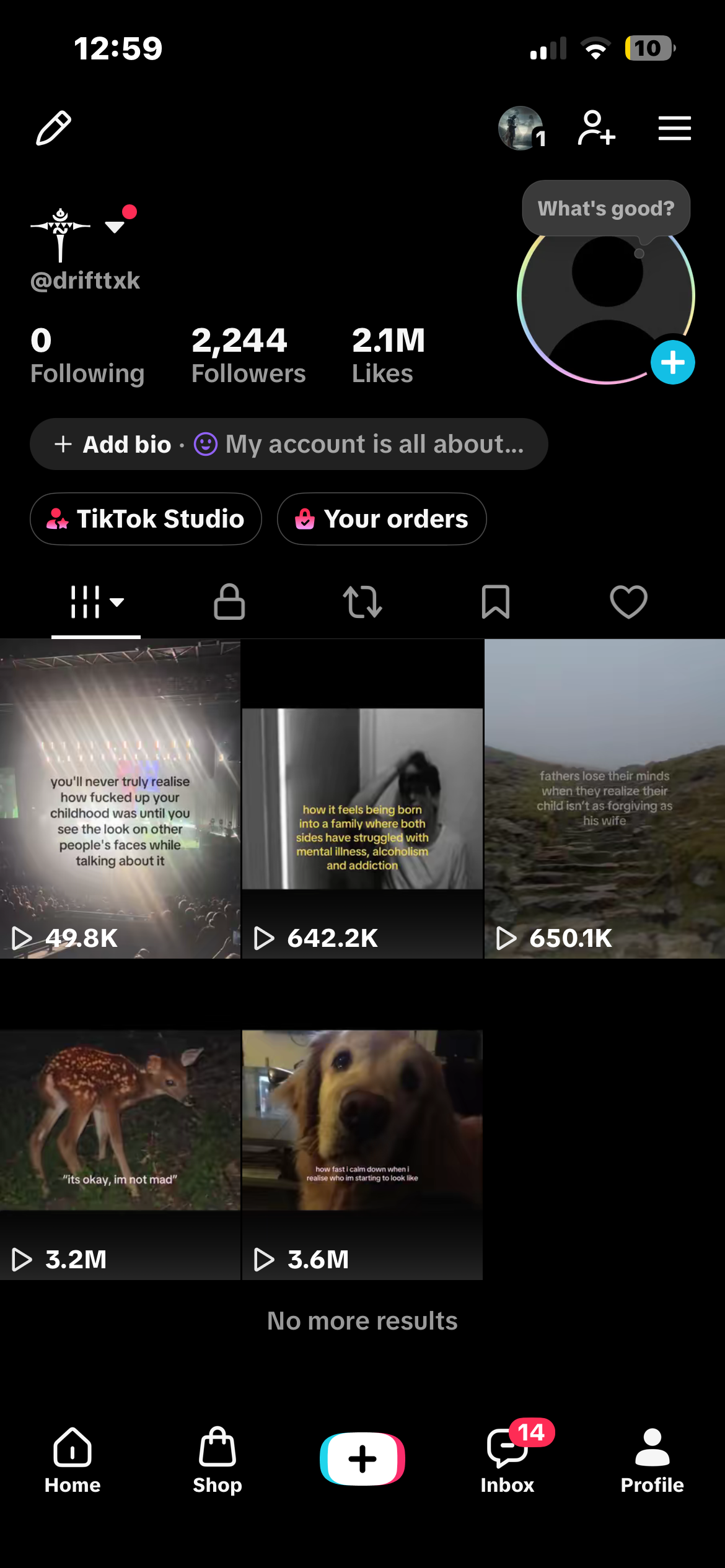Open TikTok Studio
This screenshot has height=1568, width=725.
coord(146,519)
